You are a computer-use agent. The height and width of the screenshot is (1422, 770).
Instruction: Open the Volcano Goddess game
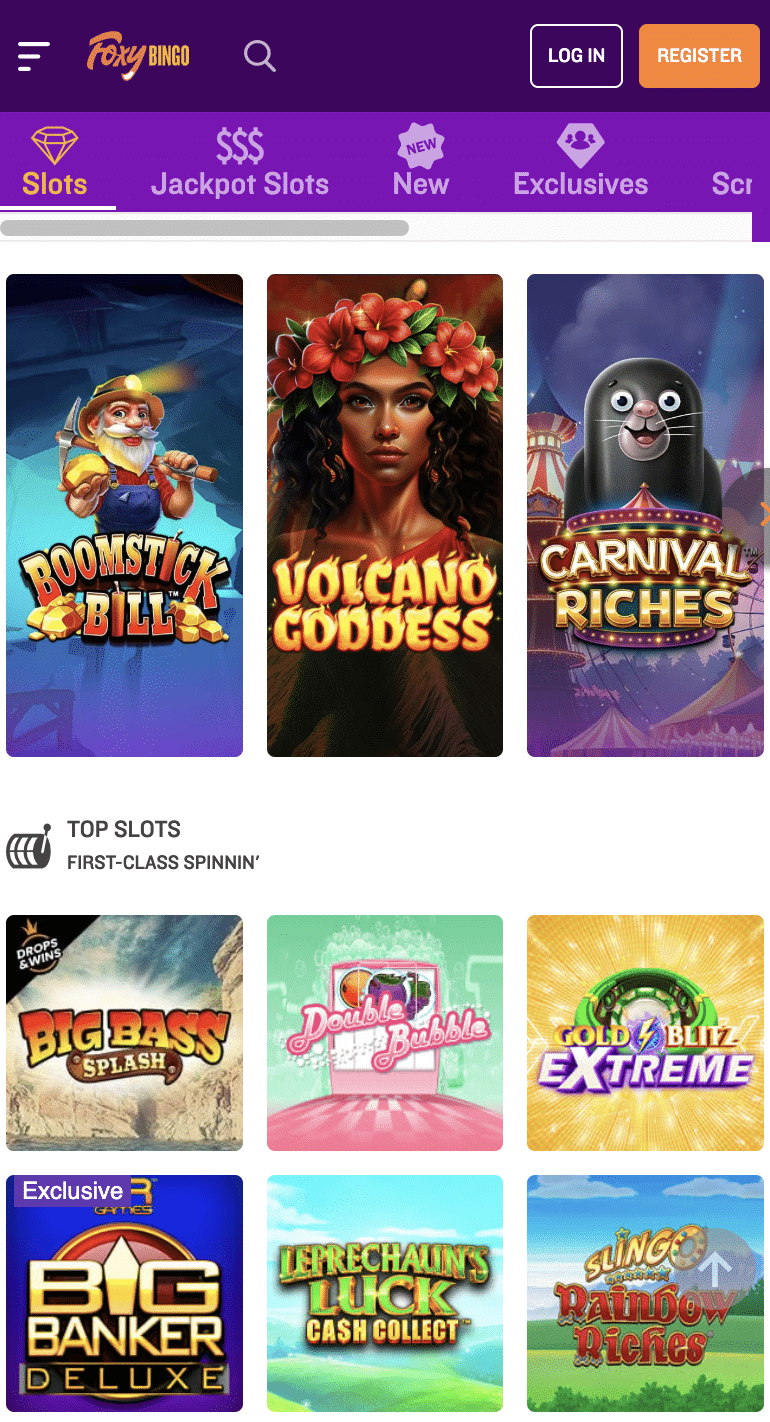pyautogui.click(x=384, y=514)
